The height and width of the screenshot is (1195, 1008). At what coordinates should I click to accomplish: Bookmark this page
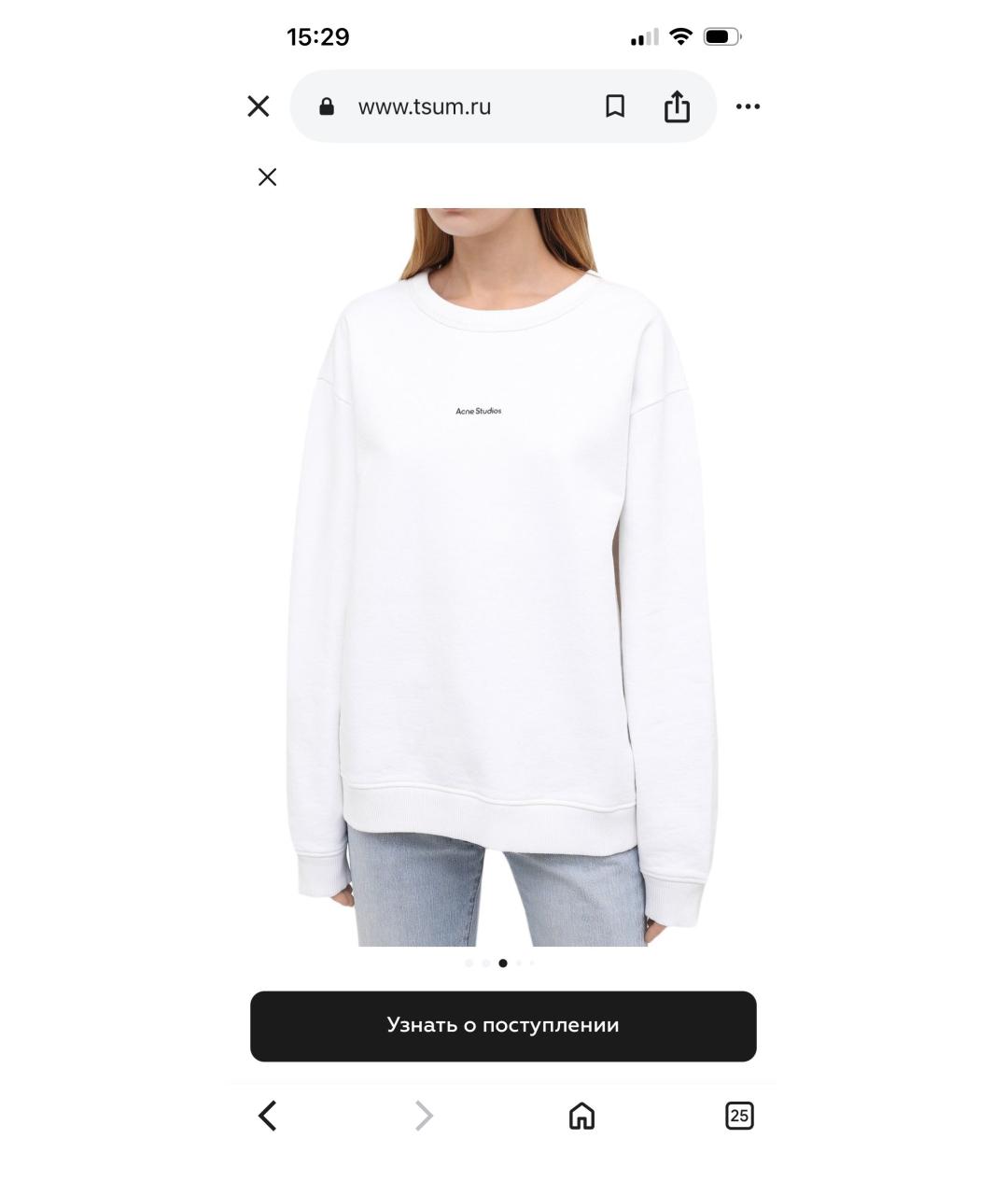(x=614, y=106)
